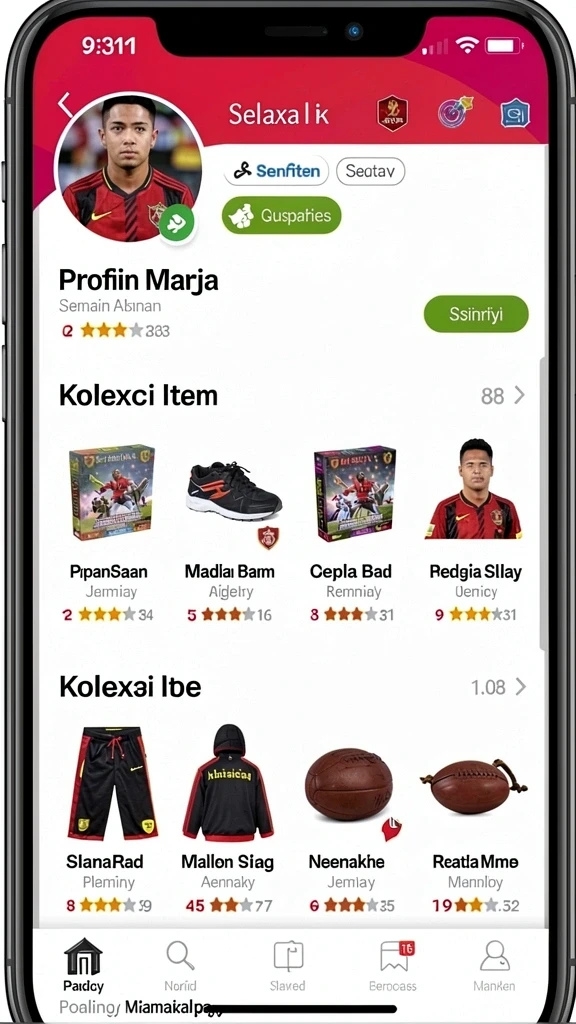Viewport: 576px width, 1024px height.
Task: Expand Kolexci Item list showing 88
Action: click(503, 395)
